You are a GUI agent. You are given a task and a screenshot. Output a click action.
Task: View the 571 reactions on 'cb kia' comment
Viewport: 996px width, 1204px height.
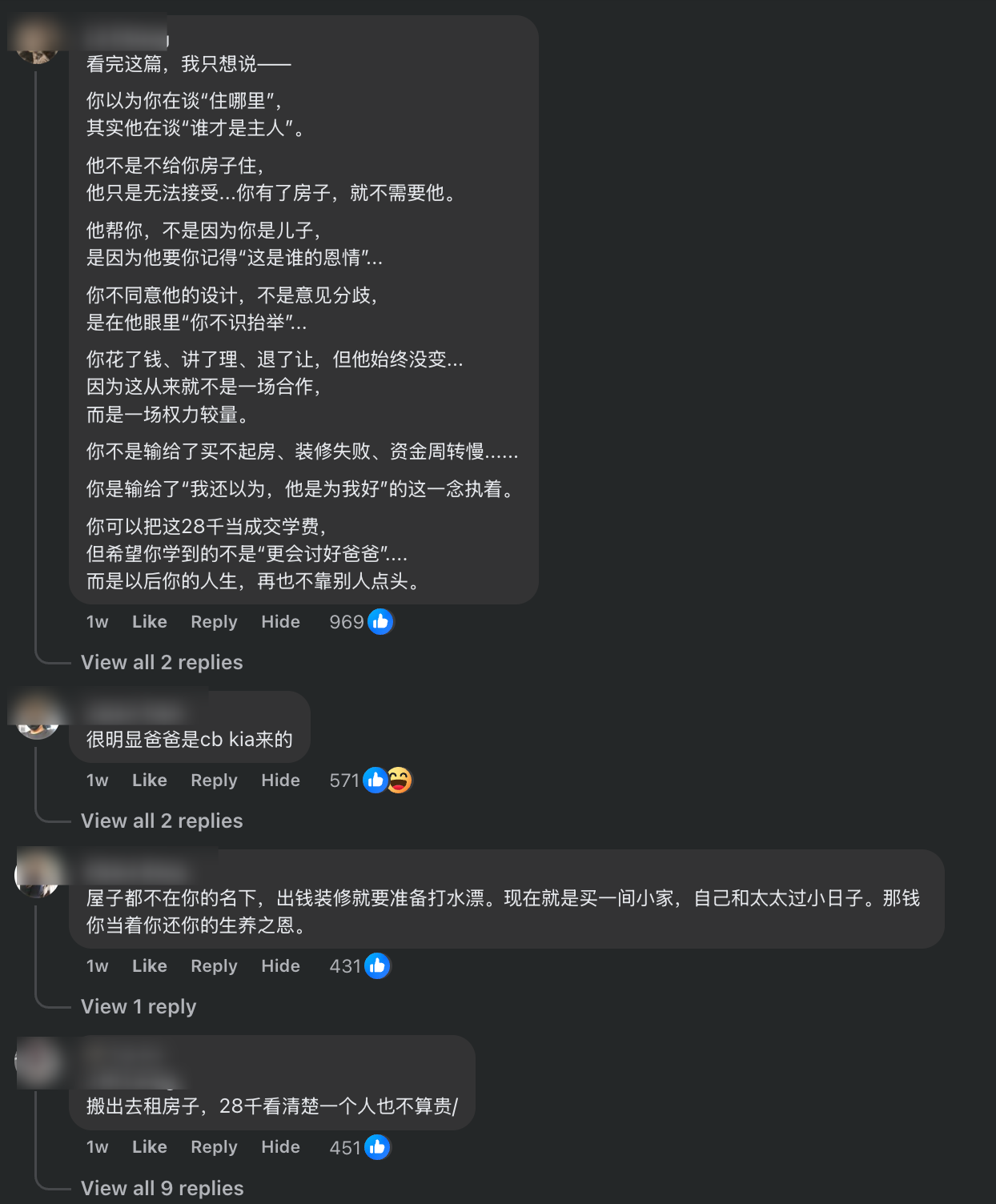370,781
